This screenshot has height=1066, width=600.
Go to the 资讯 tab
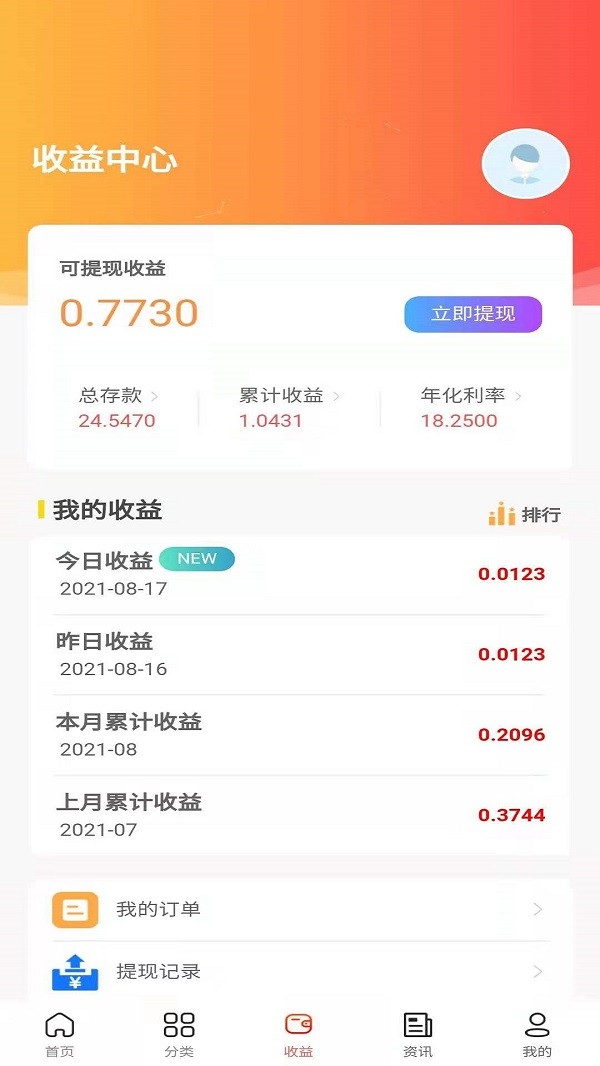coord(418,1035)
